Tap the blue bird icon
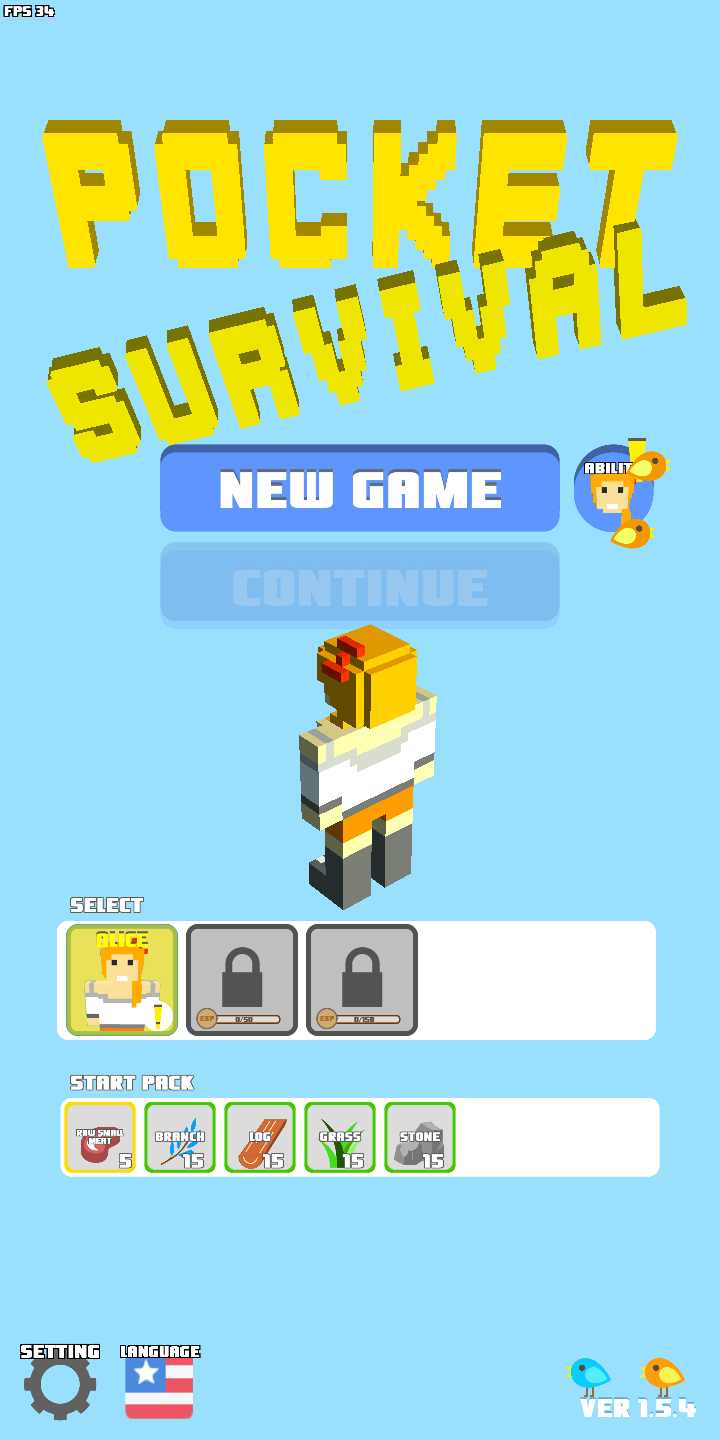 tap(589, 1375)
